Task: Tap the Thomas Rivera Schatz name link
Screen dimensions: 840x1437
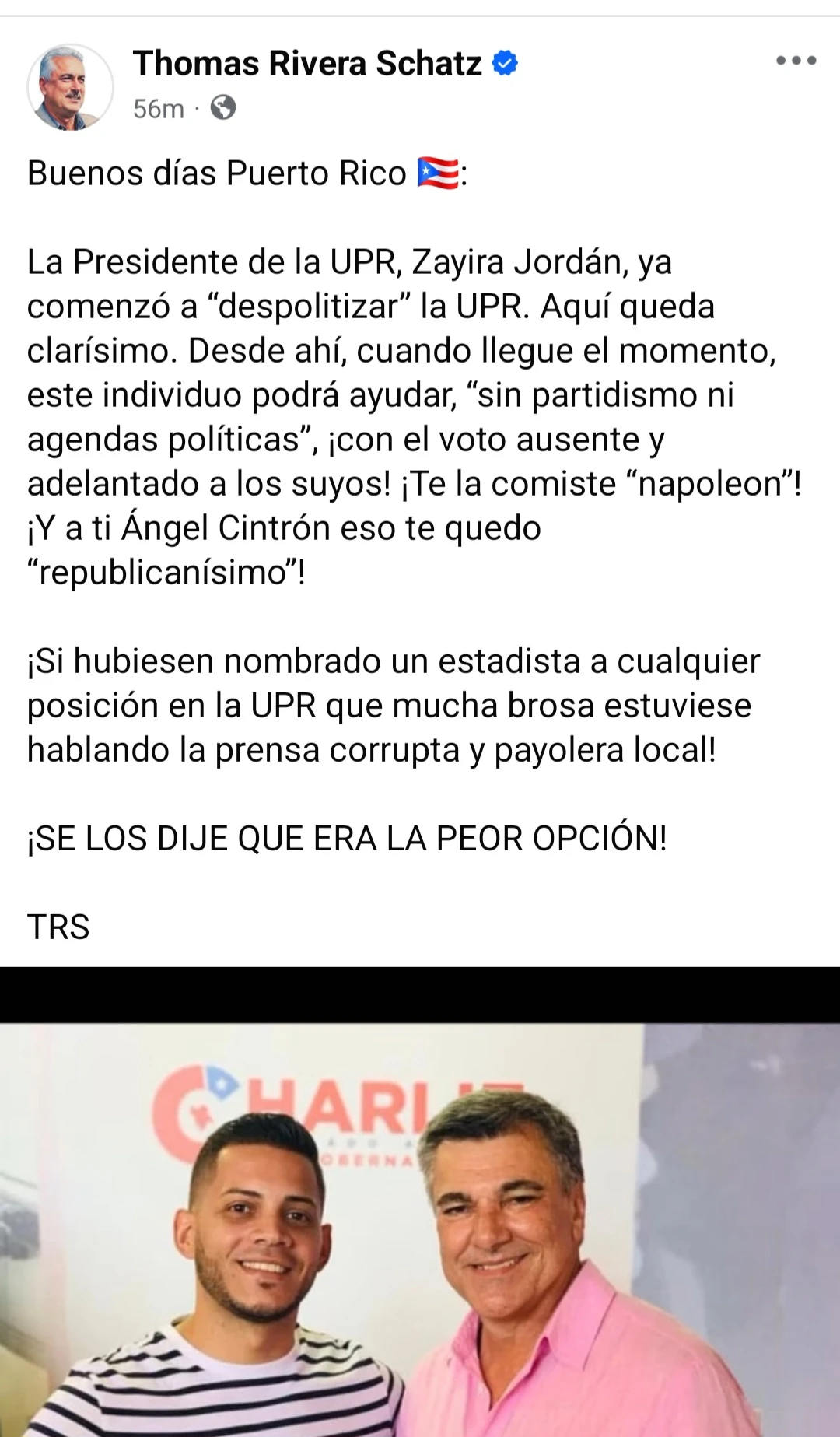Action: (x=307, y=64)
